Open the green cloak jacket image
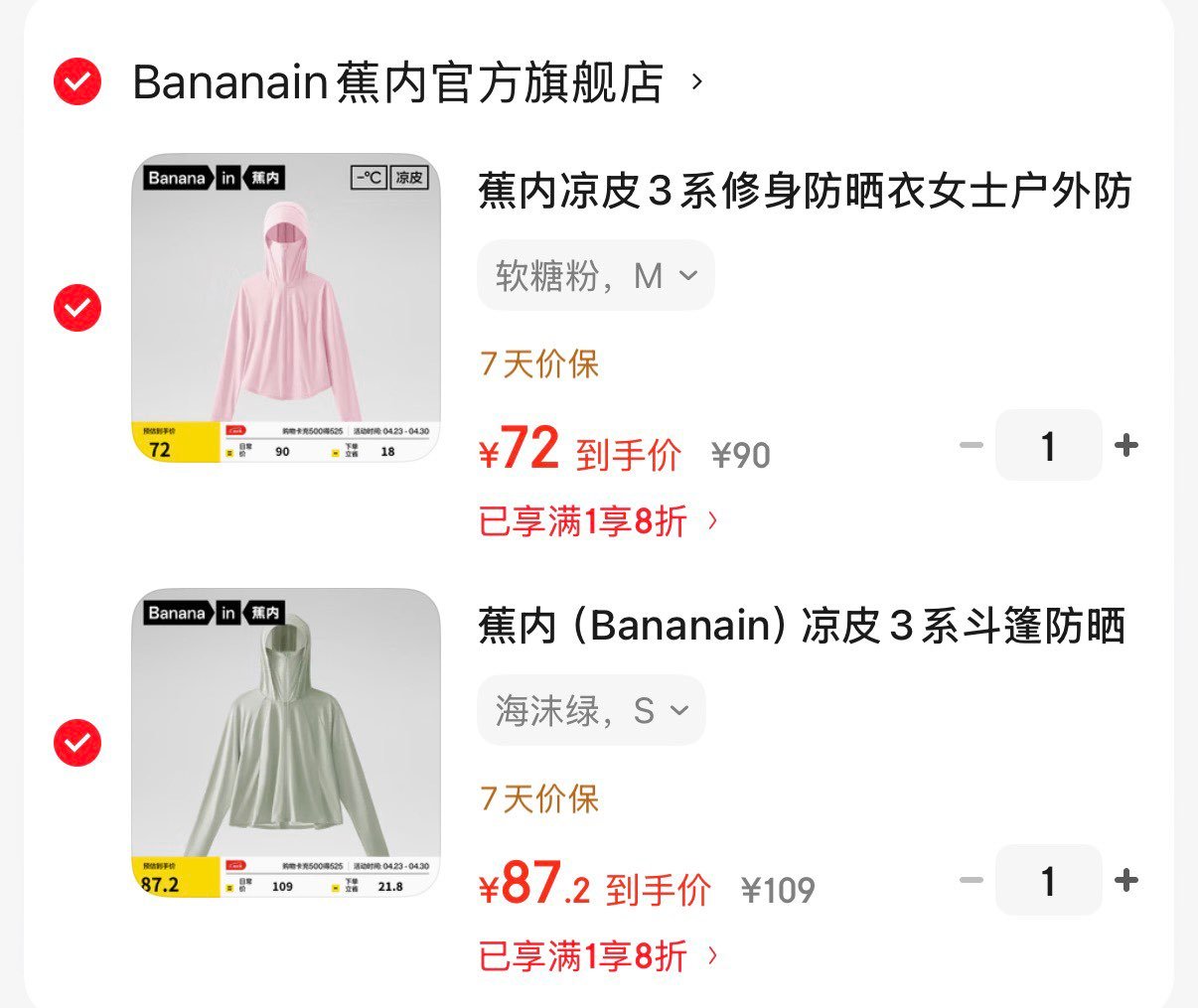The image size is (1198, 1008). coord(286,742)
